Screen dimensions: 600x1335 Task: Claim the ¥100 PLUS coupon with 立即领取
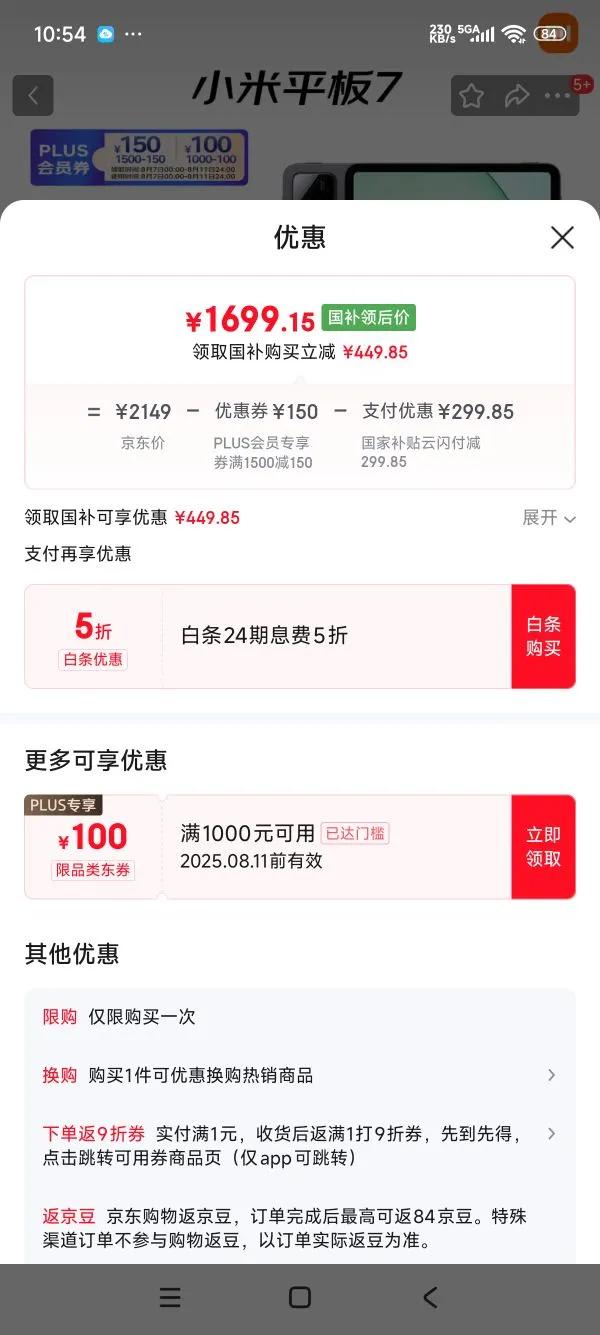(x=543, y=847)
